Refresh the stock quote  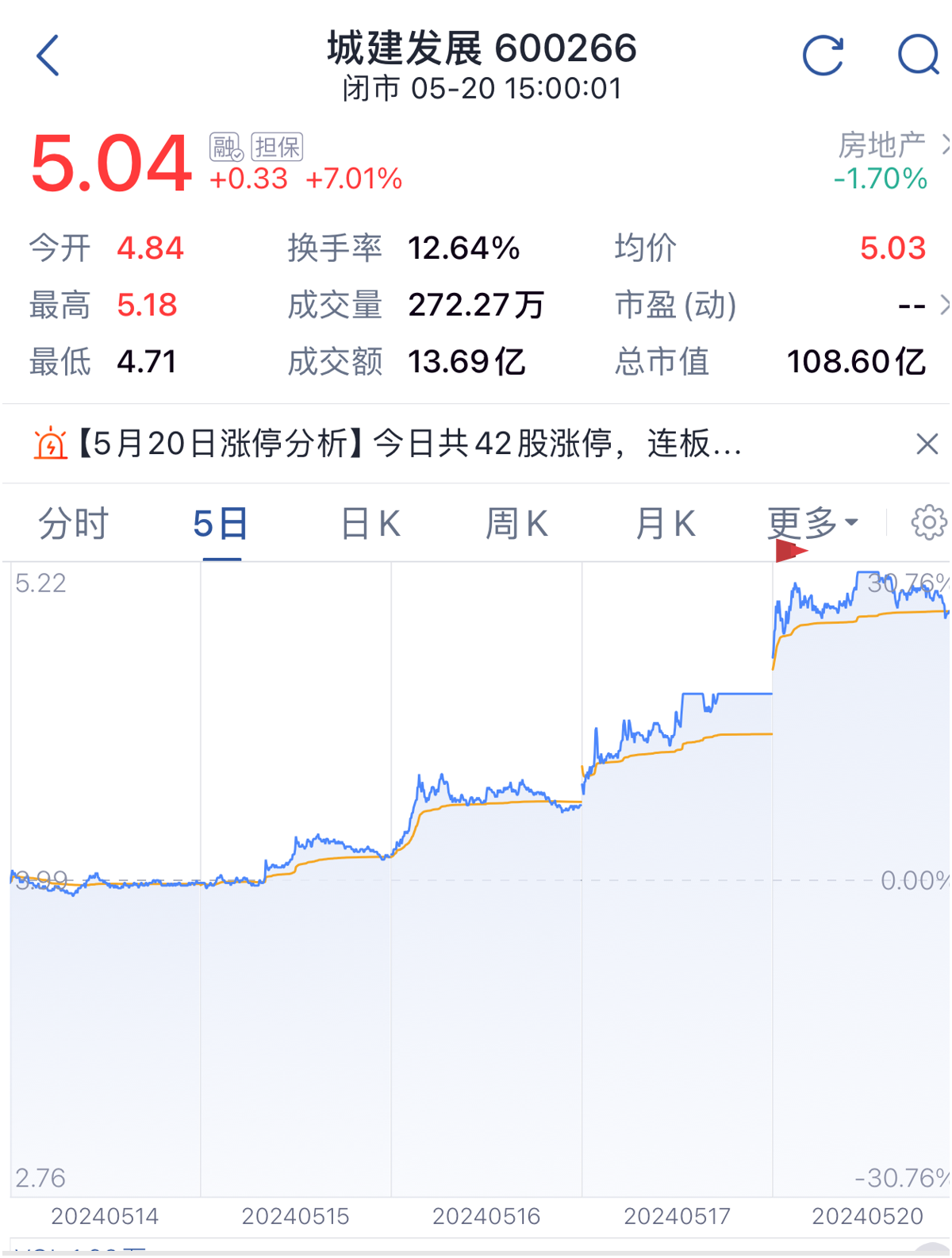tap(823, 56)
